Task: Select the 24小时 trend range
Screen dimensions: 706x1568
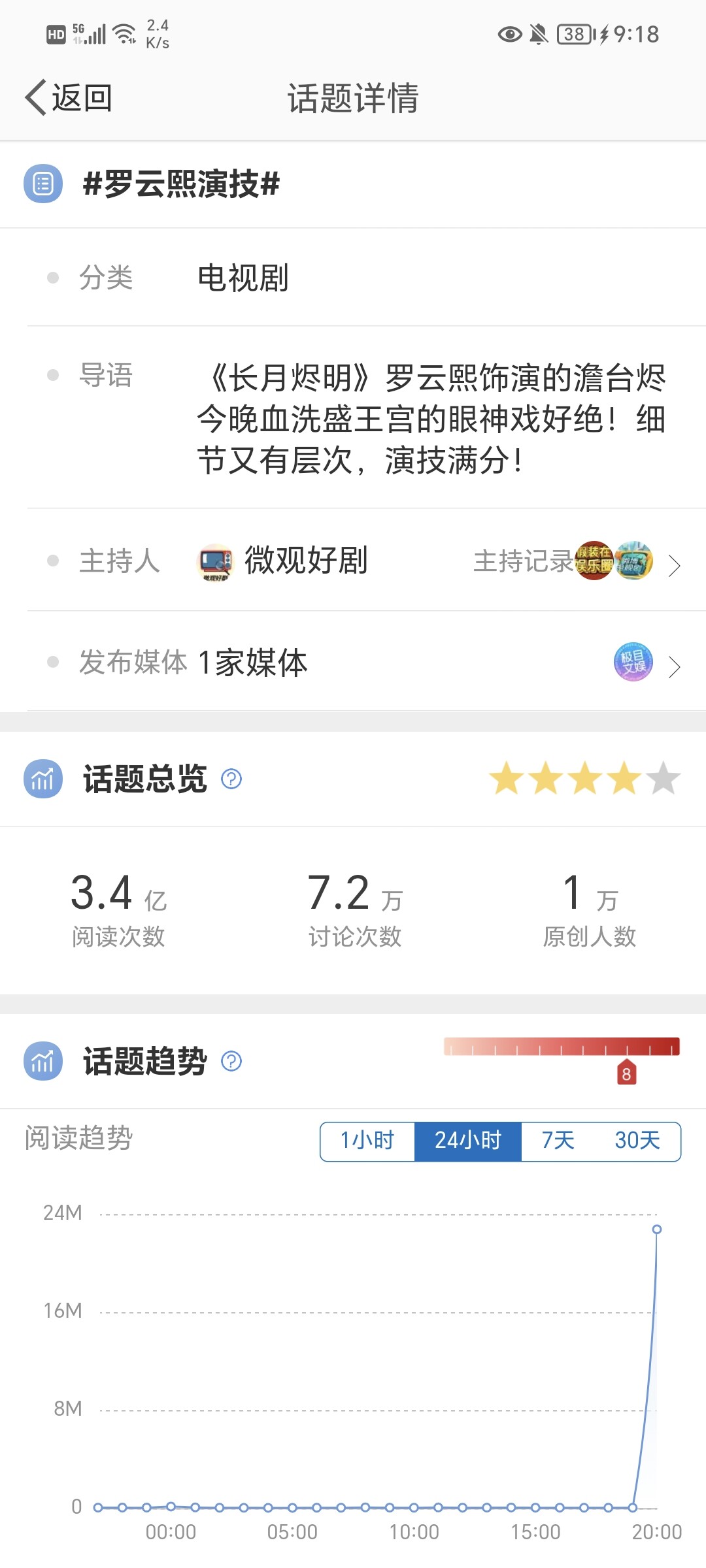Action: (468, 1141)
